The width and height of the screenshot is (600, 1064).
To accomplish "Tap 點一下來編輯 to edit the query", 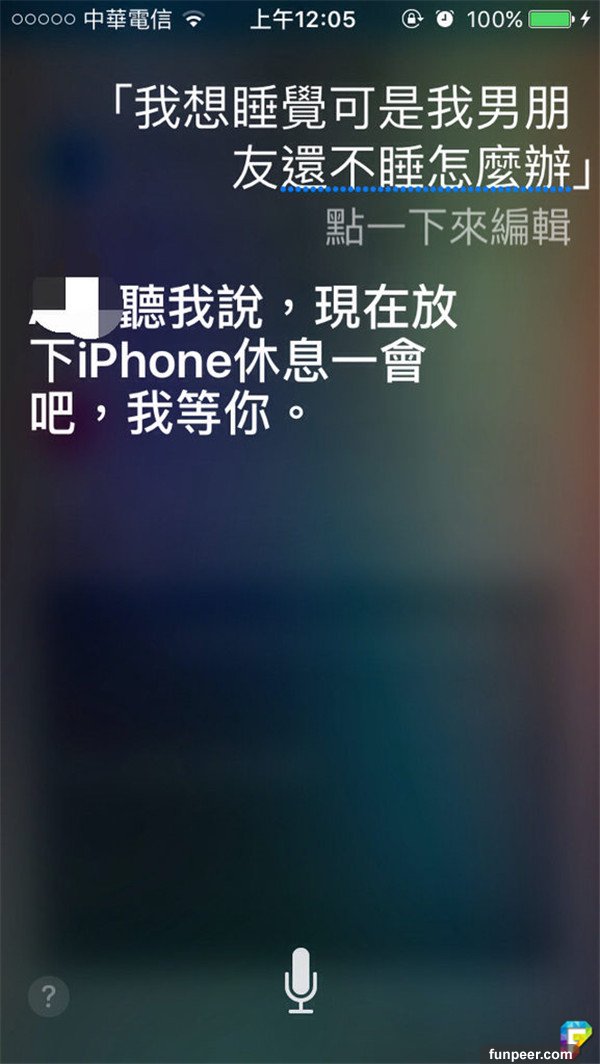I will (447, 227).
